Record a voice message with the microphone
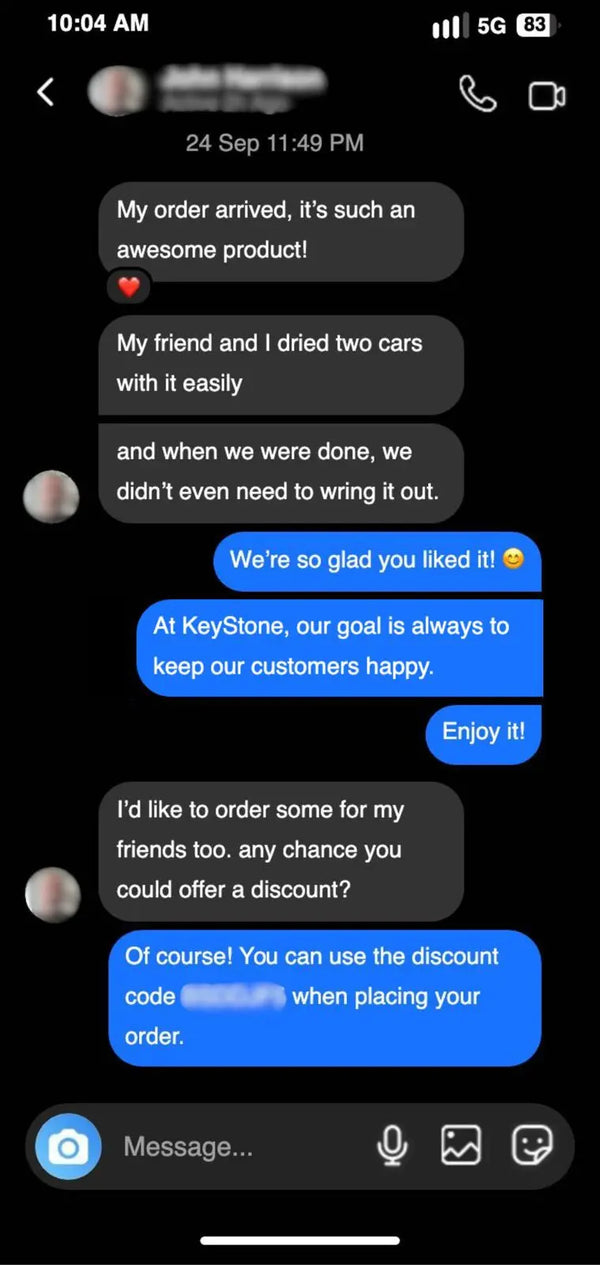The image size is (600, 1265). 392,1146
